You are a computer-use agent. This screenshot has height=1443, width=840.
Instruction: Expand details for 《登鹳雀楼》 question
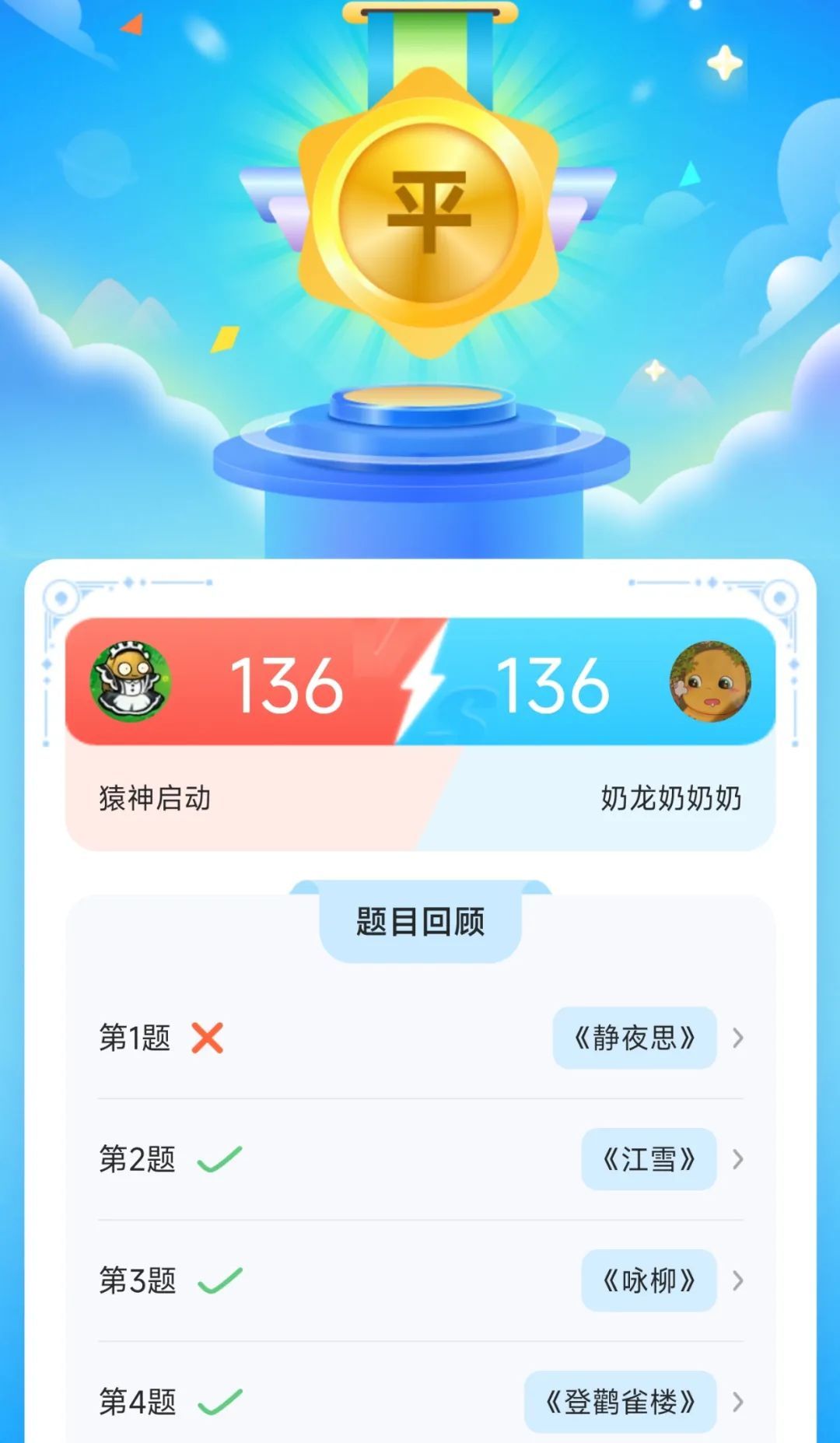click(x=737, y=1400)
